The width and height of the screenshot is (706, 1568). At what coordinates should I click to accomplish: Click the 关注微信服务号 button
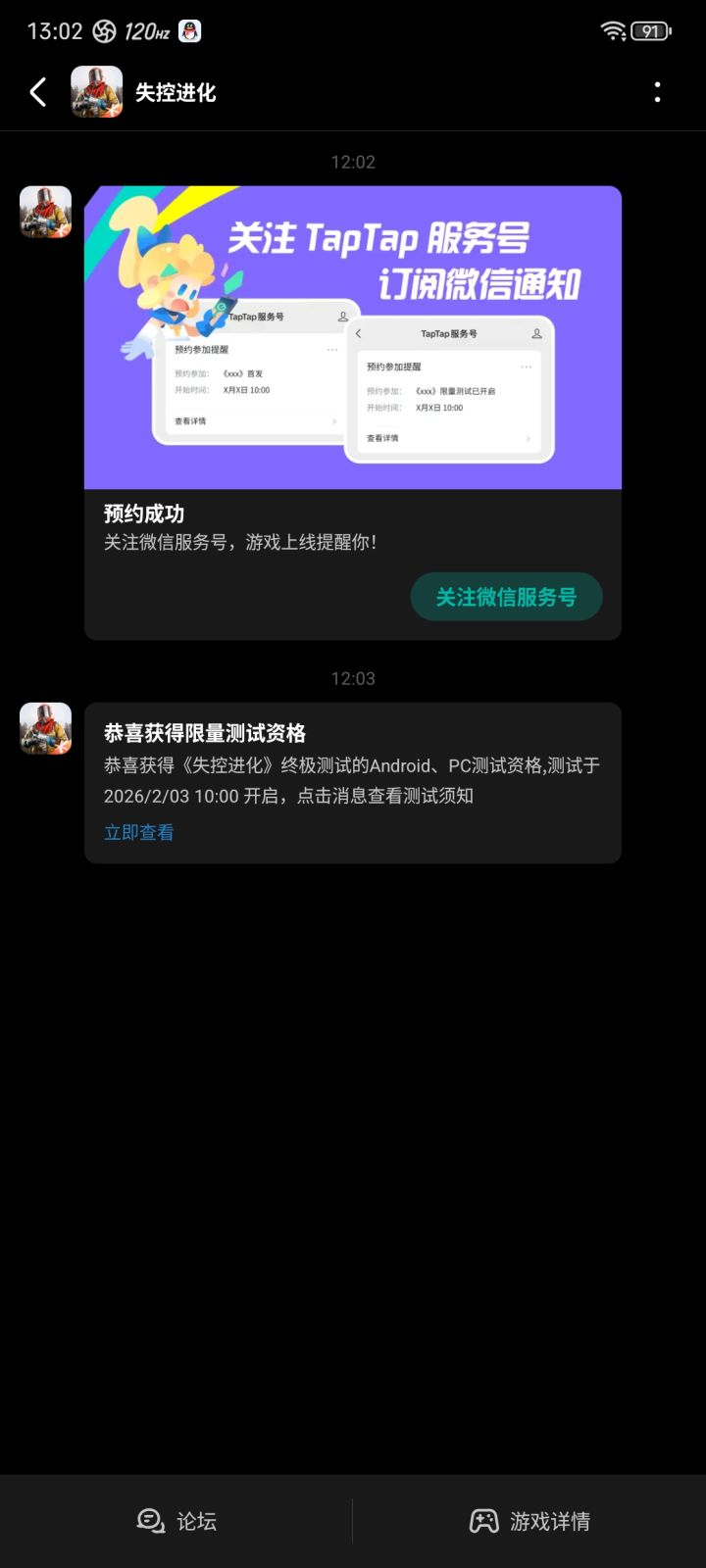click(506, 596)
